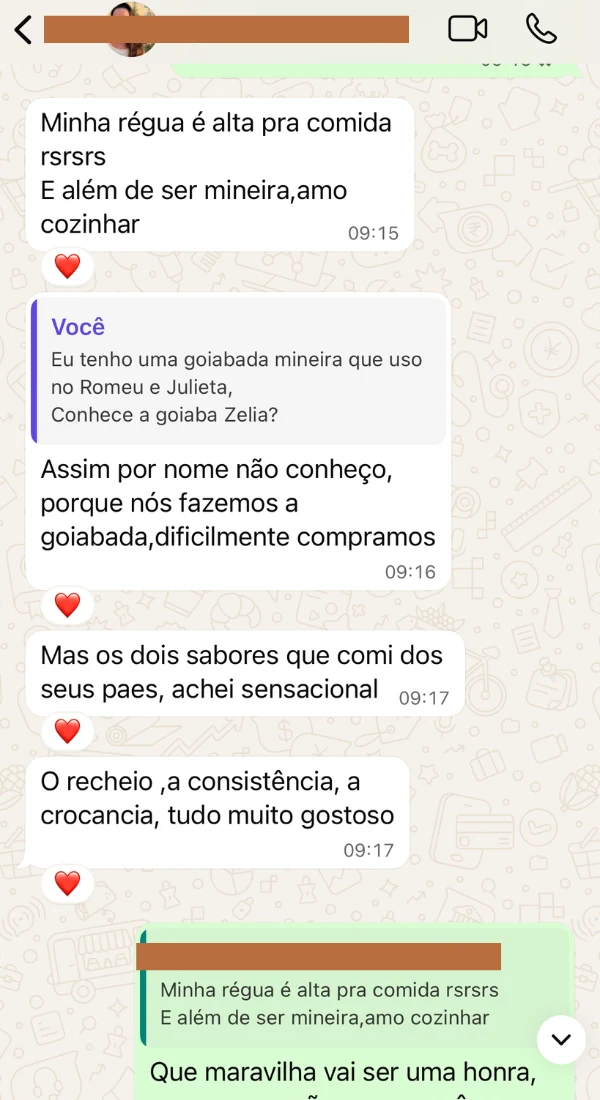The image size is (600, 1100).
Task: View heart reaction under 'achei sensacional' message
Action: point(67,730)
